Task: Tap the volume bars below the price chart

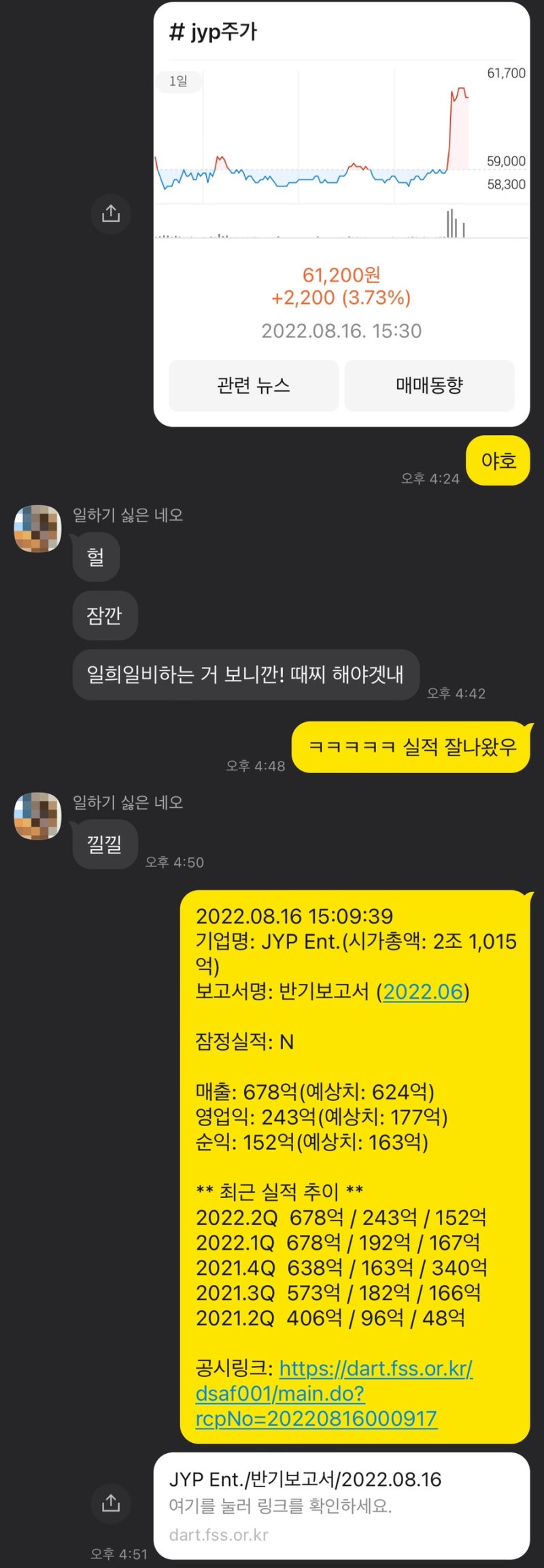Action: click(452, 219)
